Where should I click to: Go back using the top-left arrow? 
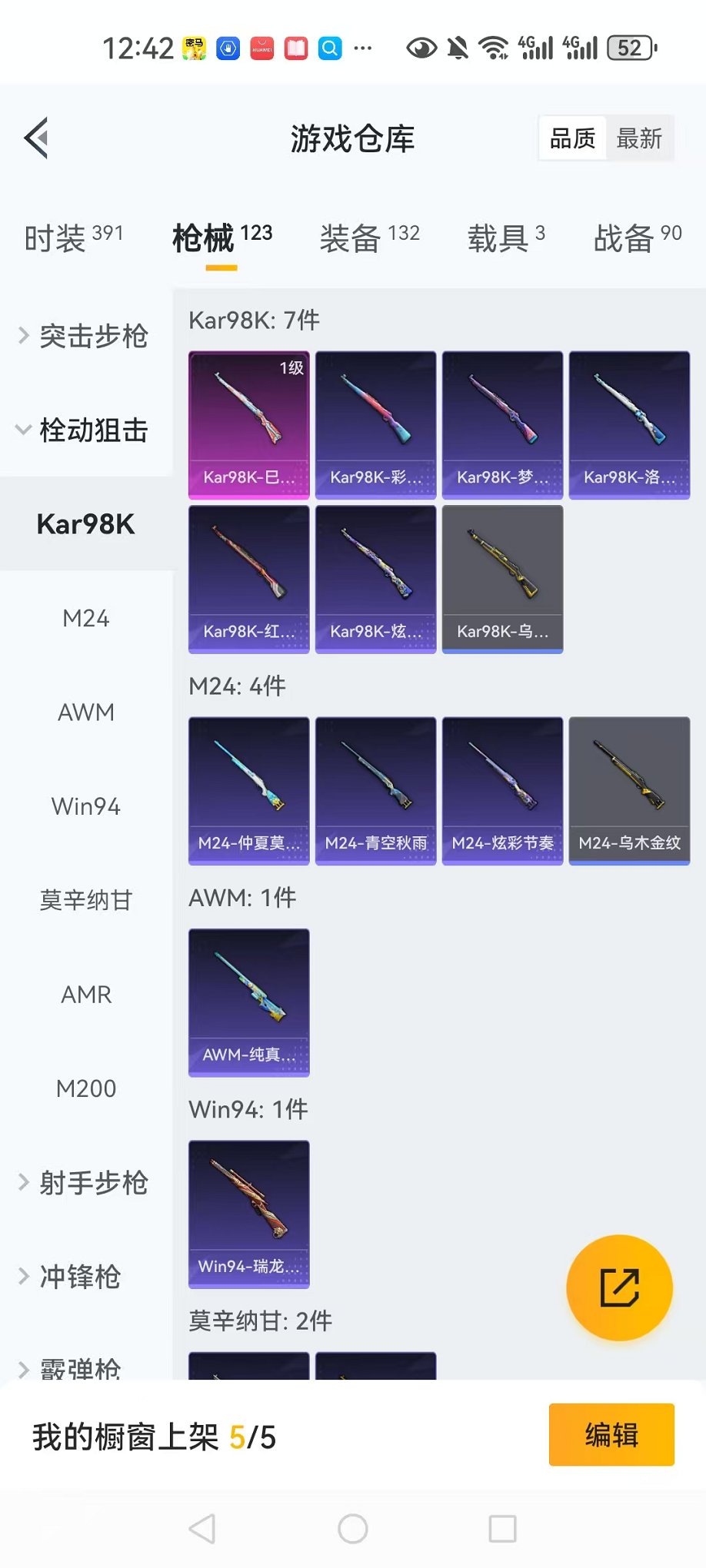pyautogui.click(x=37, y=138)
